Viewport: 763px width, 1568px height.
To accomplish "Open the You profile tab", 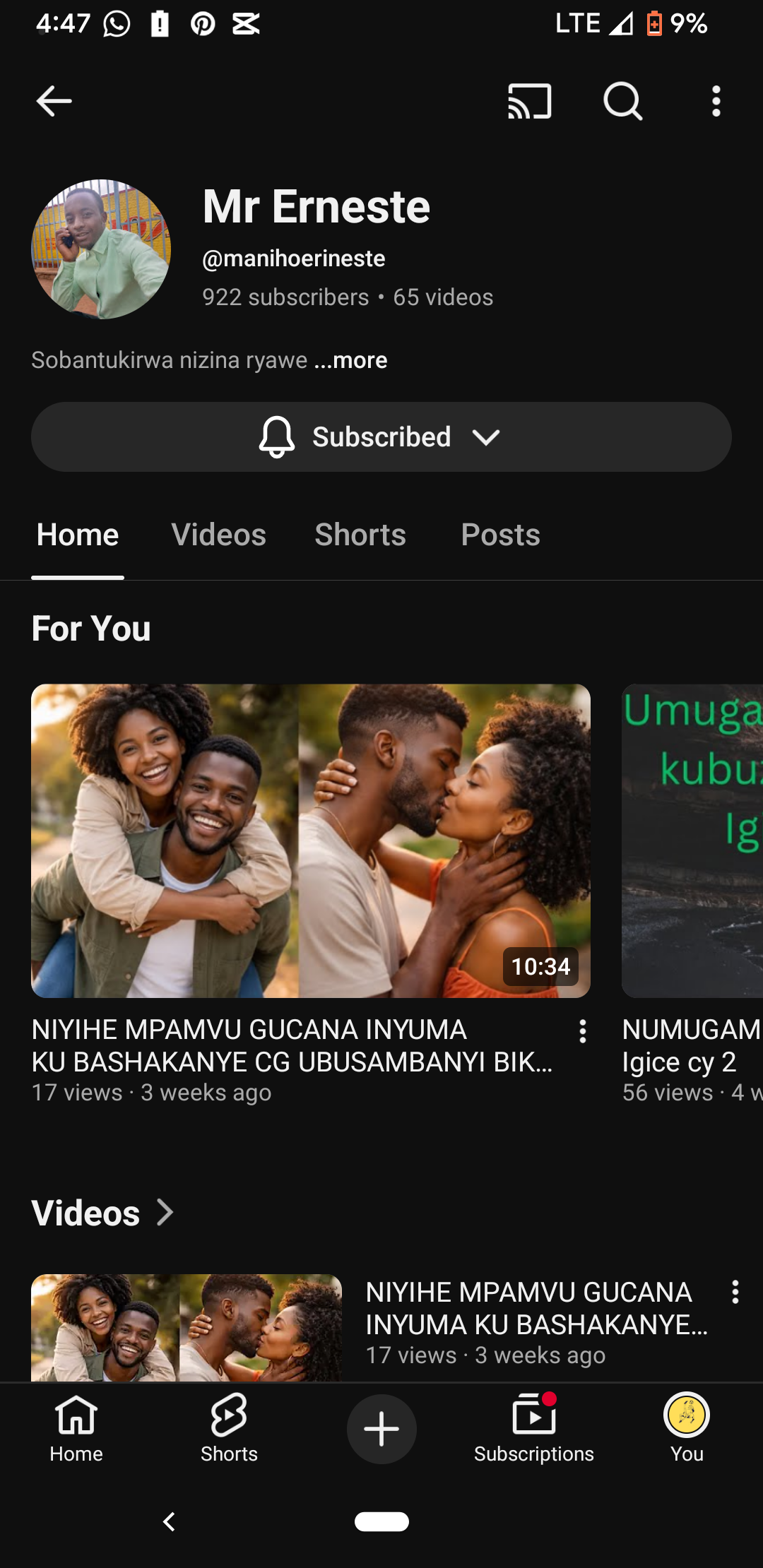I will (686, 1428).
